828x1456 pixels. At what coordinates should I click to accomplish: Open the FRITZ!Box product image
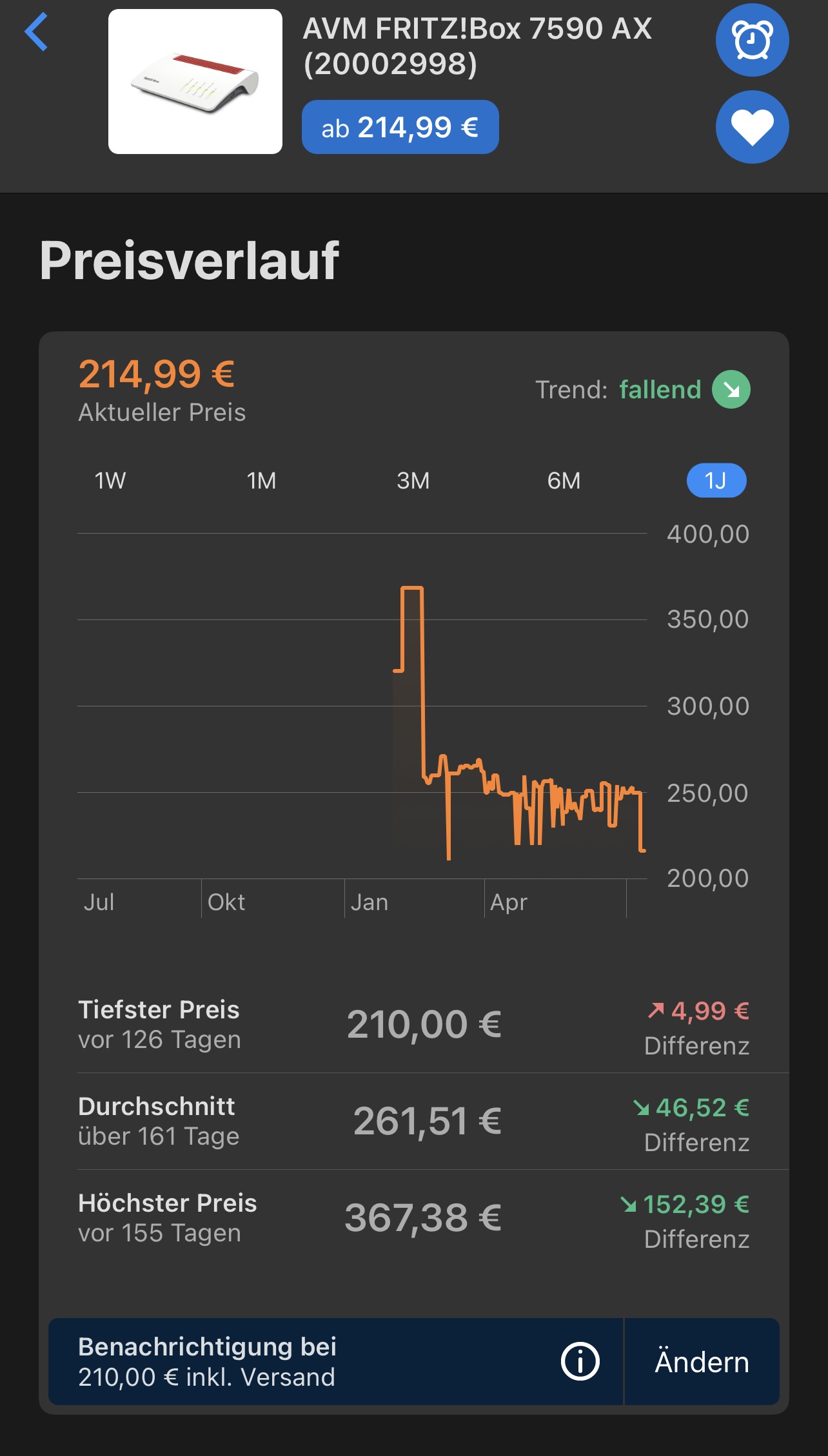click(x=195, y=82)
